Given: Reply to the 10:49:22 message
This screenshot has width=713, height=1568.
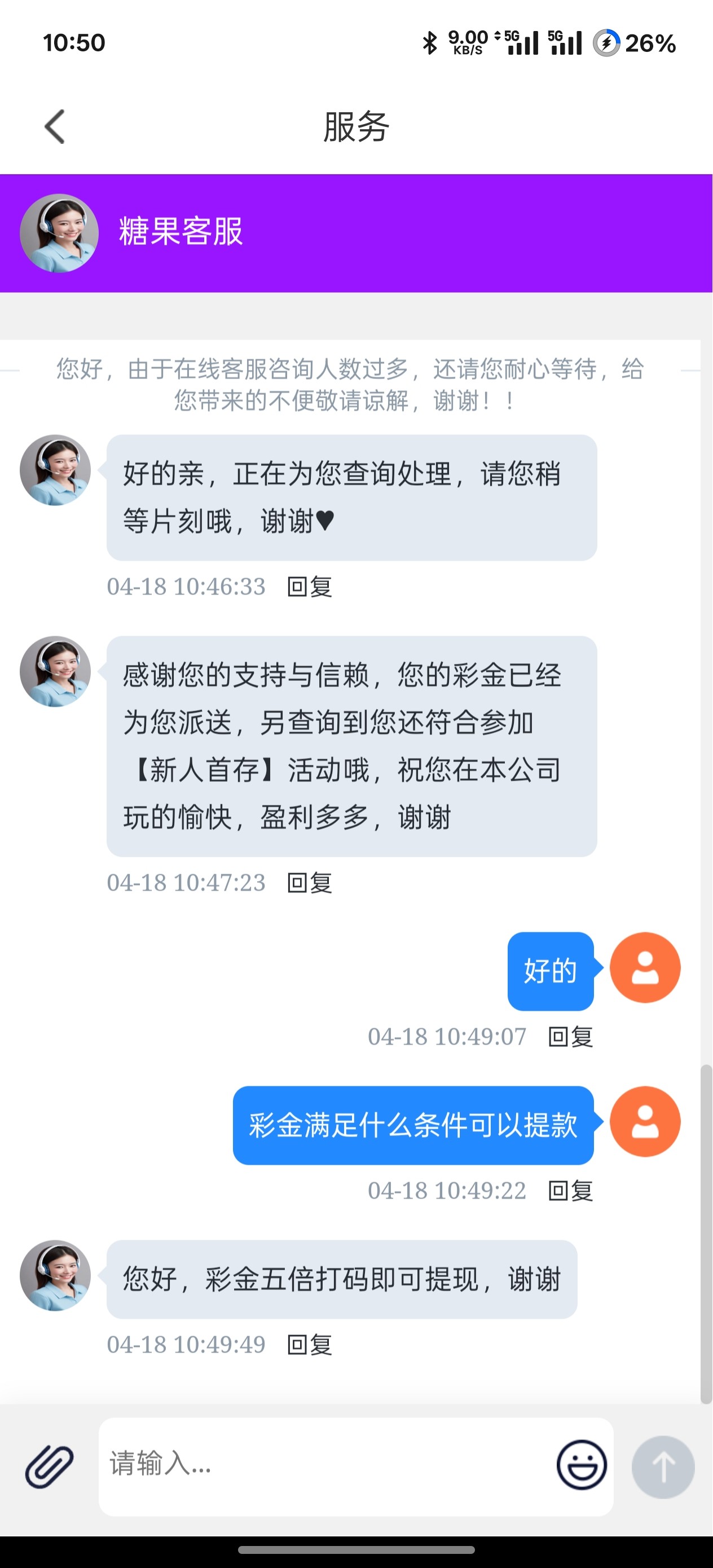Looking at the screenshot, I should click(x=570, y=1191).
